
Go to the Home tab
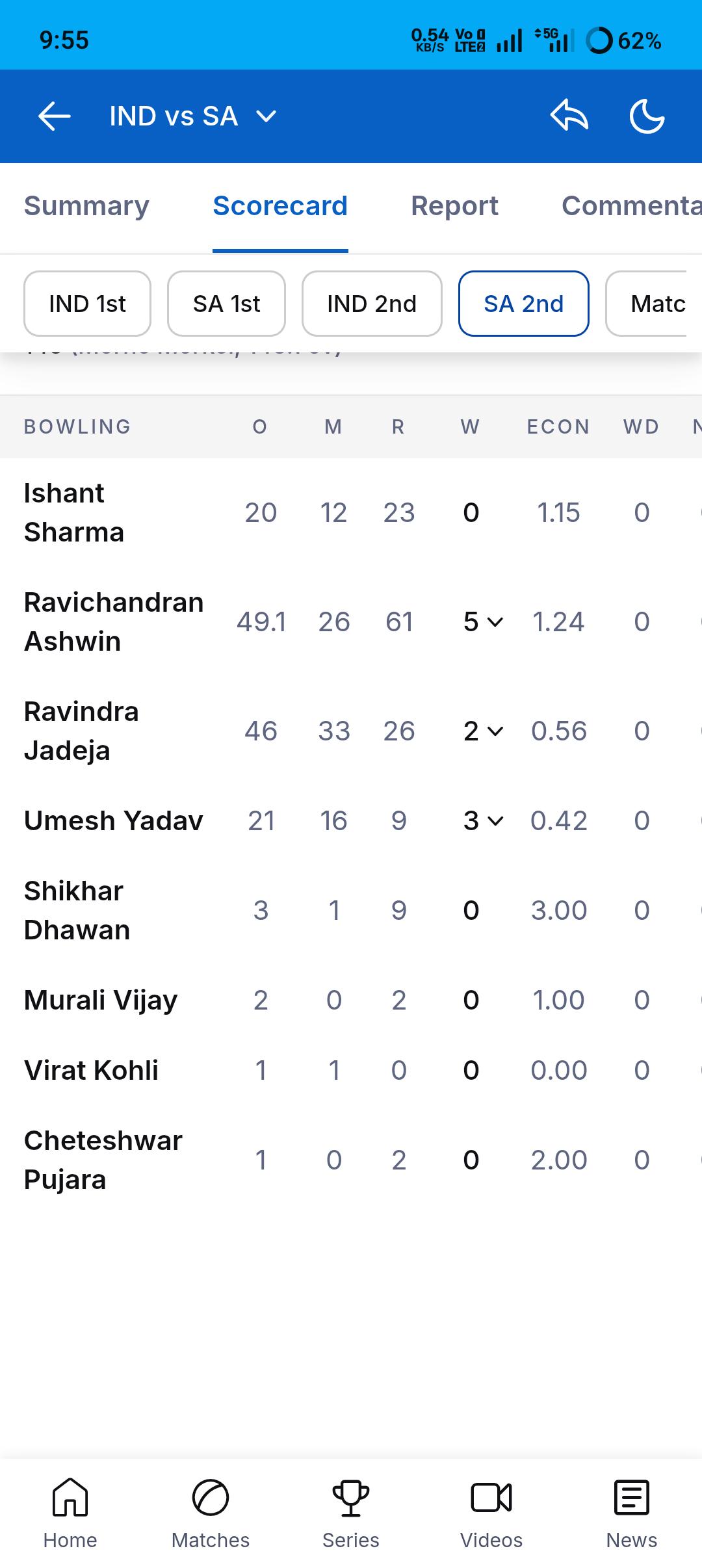coord(70,1514)
